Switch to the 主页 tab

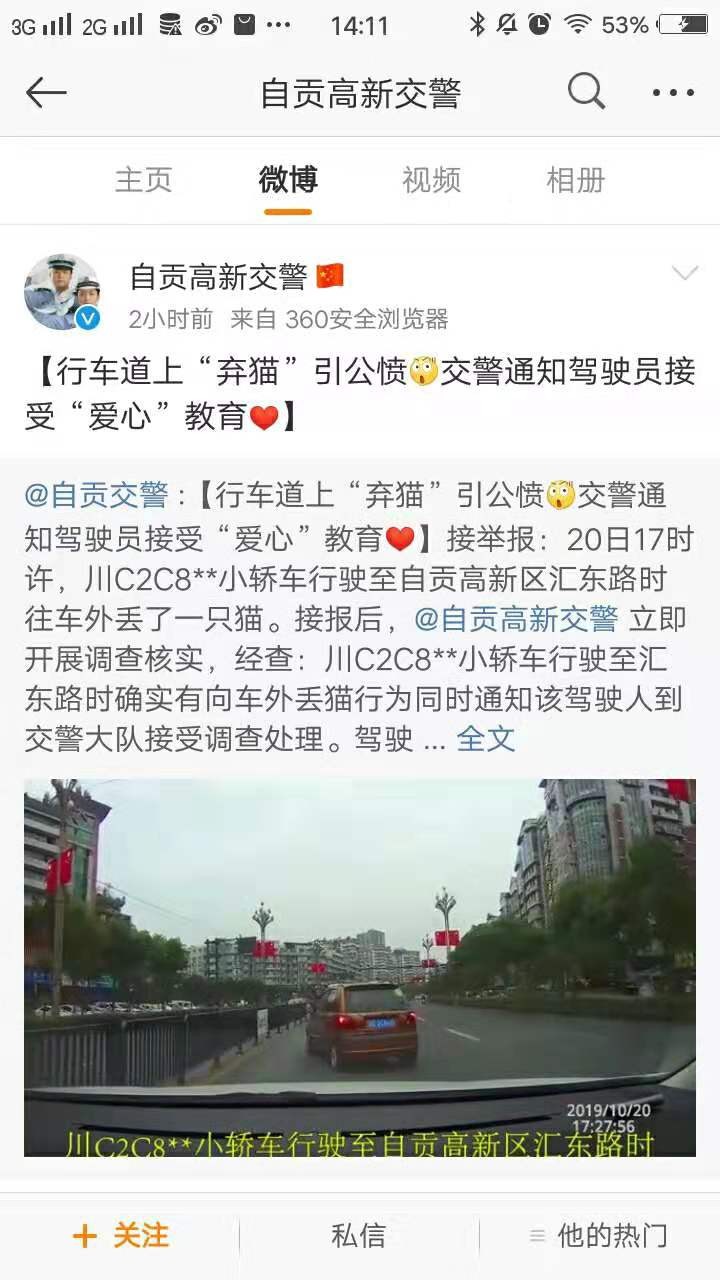click(x=144, y=180)
